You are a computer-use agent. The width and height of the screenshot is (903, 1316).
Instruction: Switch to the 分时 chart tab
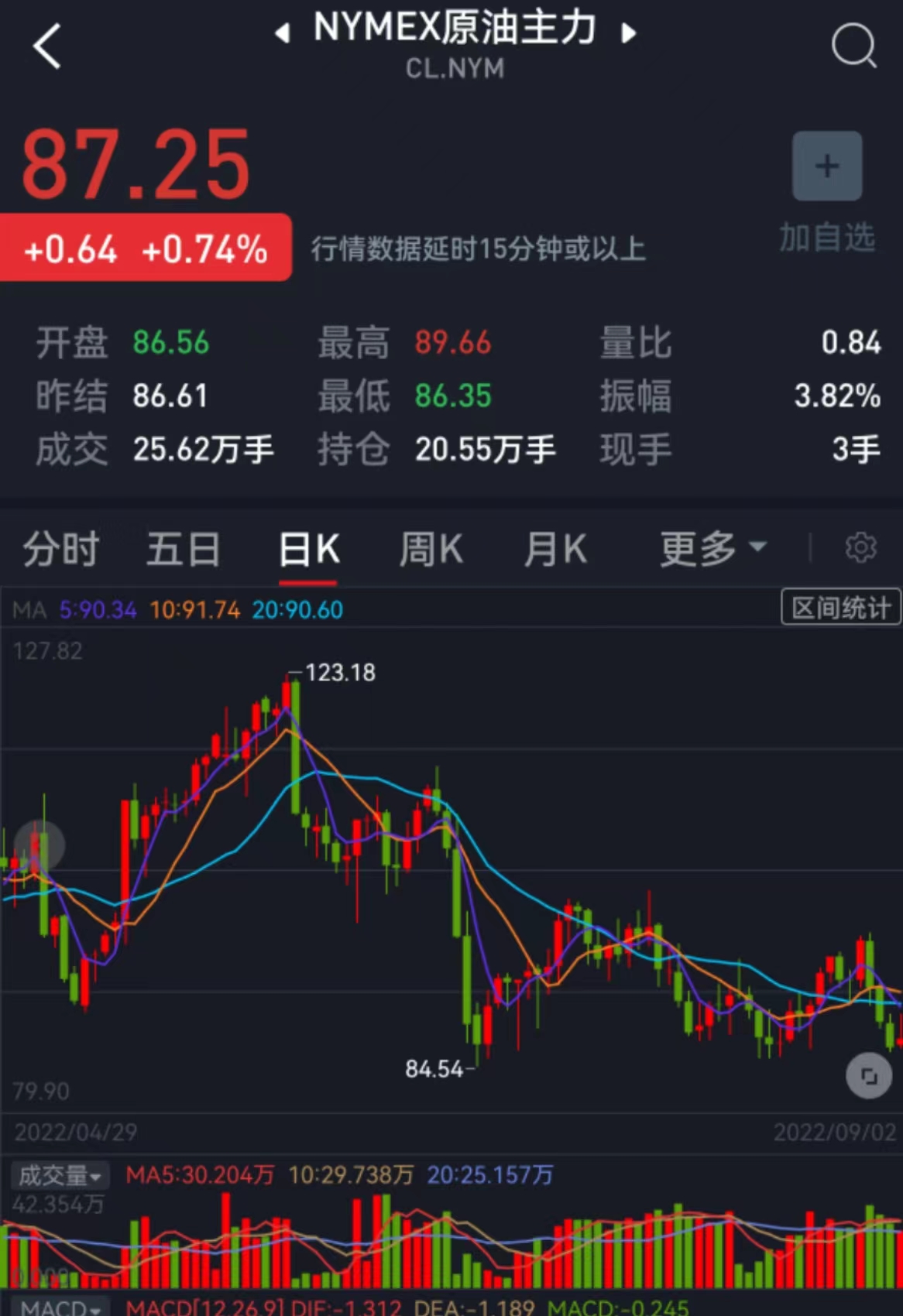coord(60,550)
